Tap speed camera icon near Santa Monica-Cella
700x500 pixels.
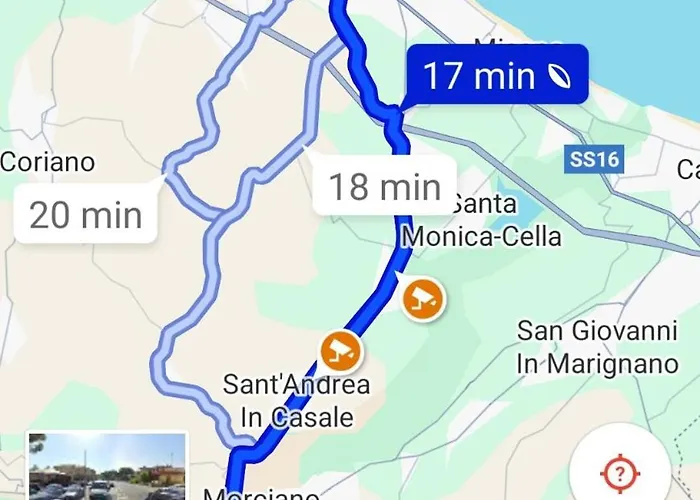pos(423,297)
